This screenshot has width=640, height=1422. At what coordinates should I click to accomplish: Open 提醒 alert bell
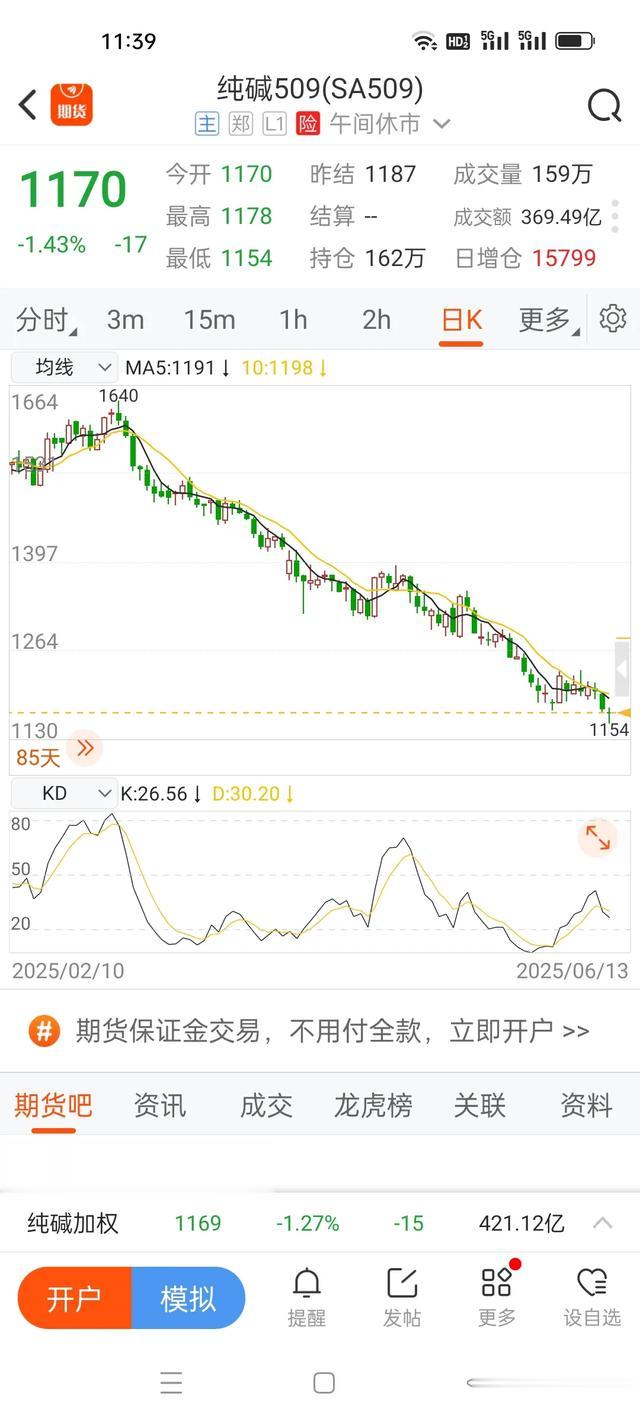[307, 1297]
